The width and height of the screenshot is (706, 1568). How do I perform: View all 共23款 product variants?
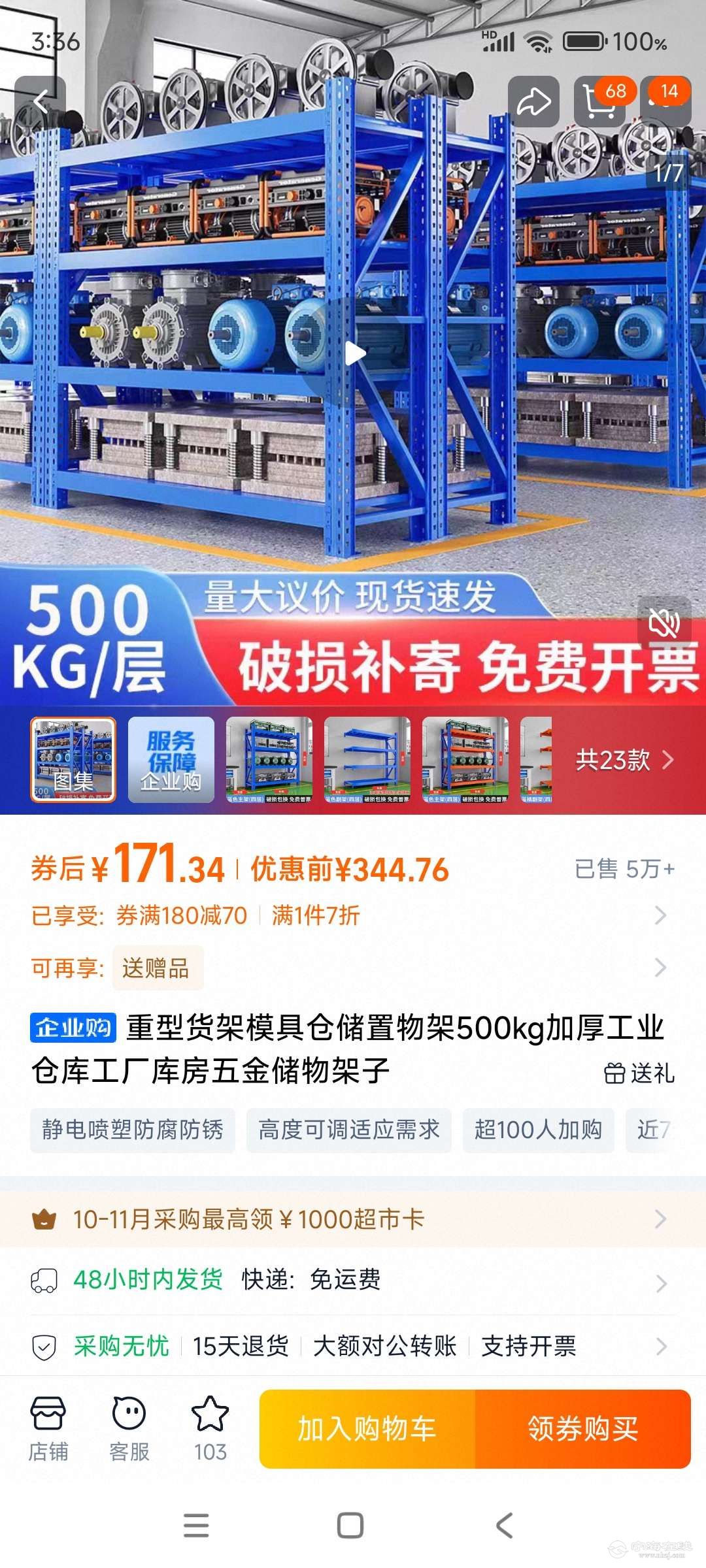click(623, 760)
